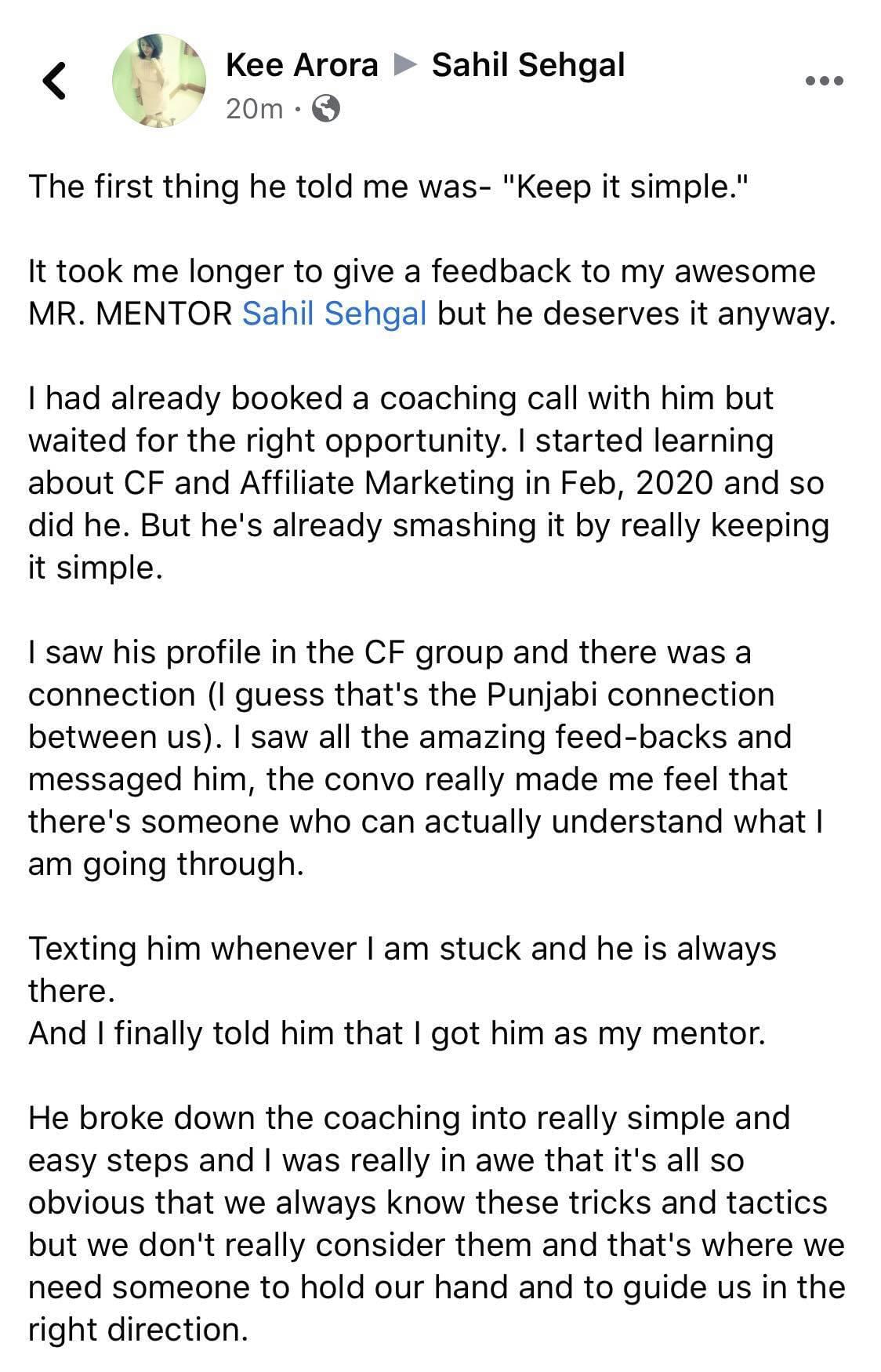View the public audience globe icon

pyautogui.click(x=326, y=109)
